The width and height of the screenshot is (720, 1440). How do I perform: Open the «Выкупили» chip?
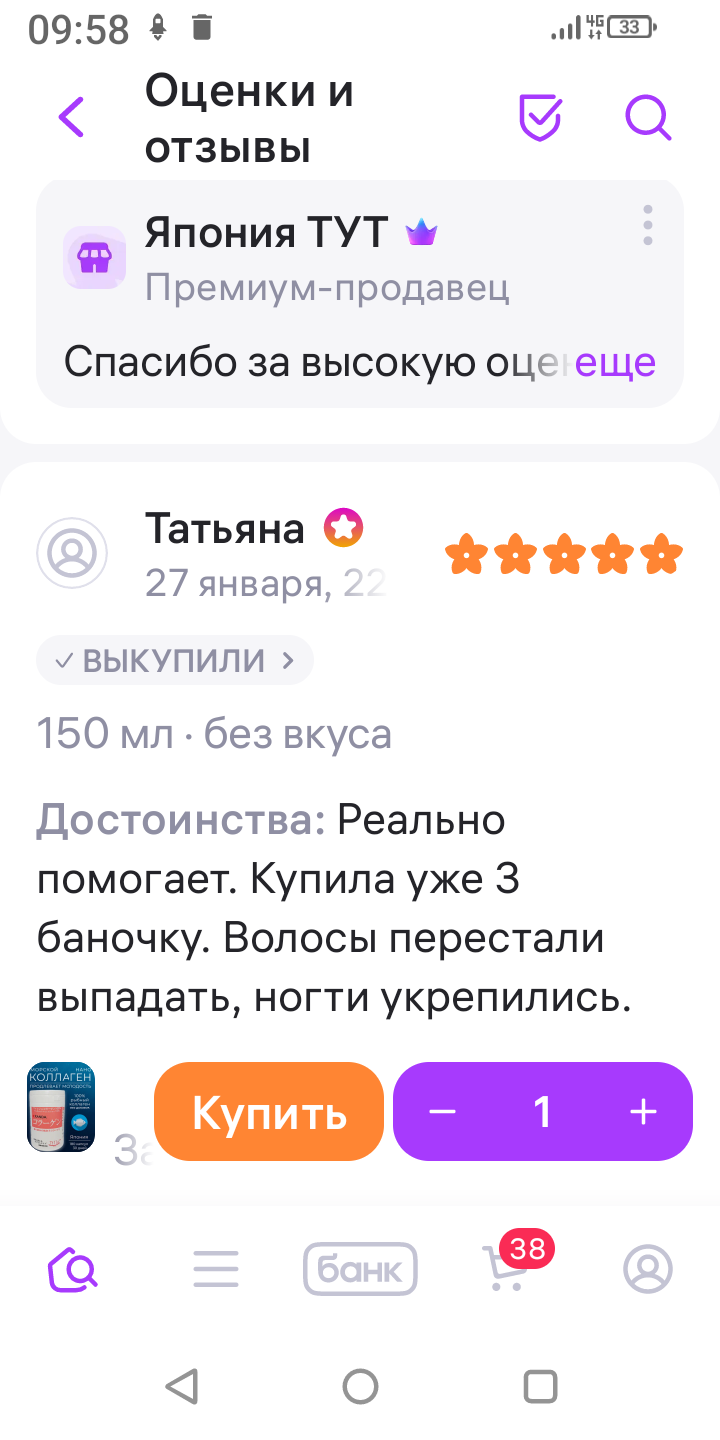(175, 661)
